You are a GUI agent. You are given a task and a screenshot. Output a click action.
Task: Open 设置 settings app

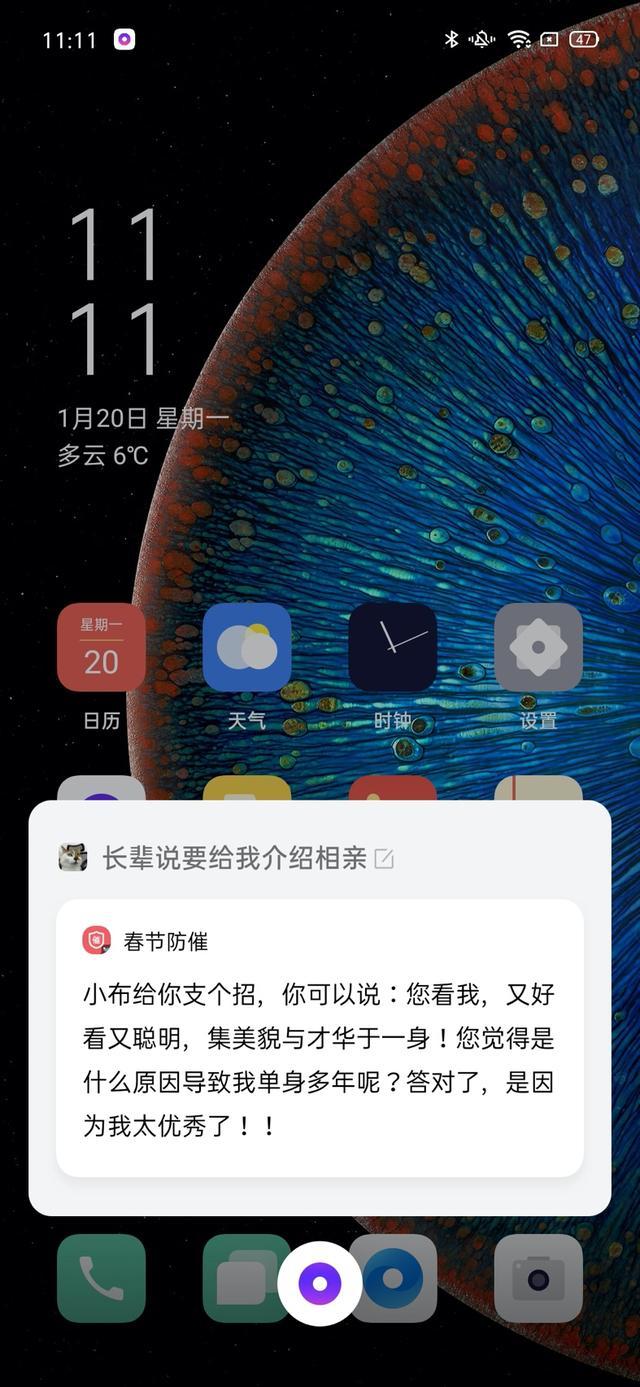click(538, 648)
